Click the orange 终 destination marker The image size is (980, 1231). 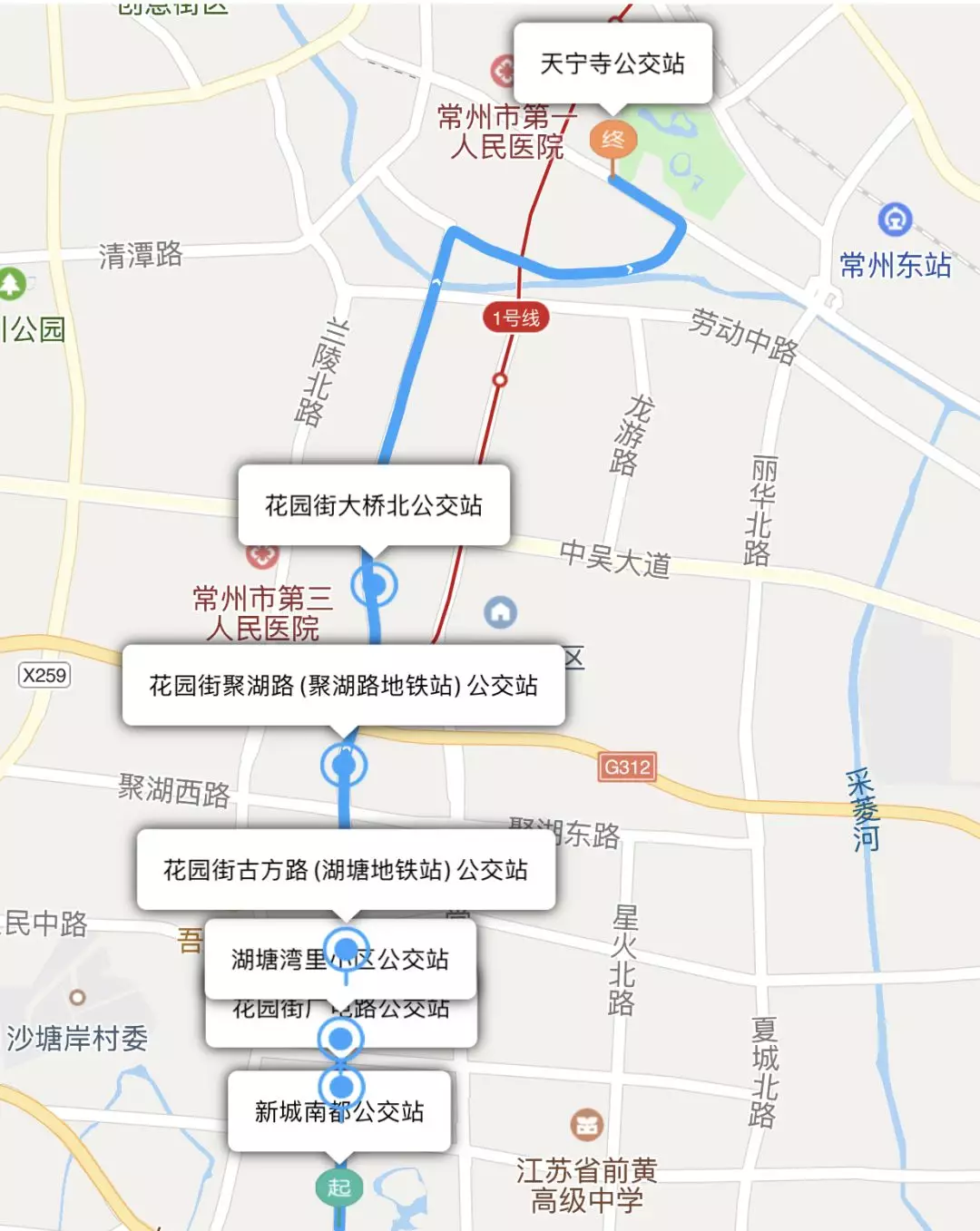pos(612,139)
